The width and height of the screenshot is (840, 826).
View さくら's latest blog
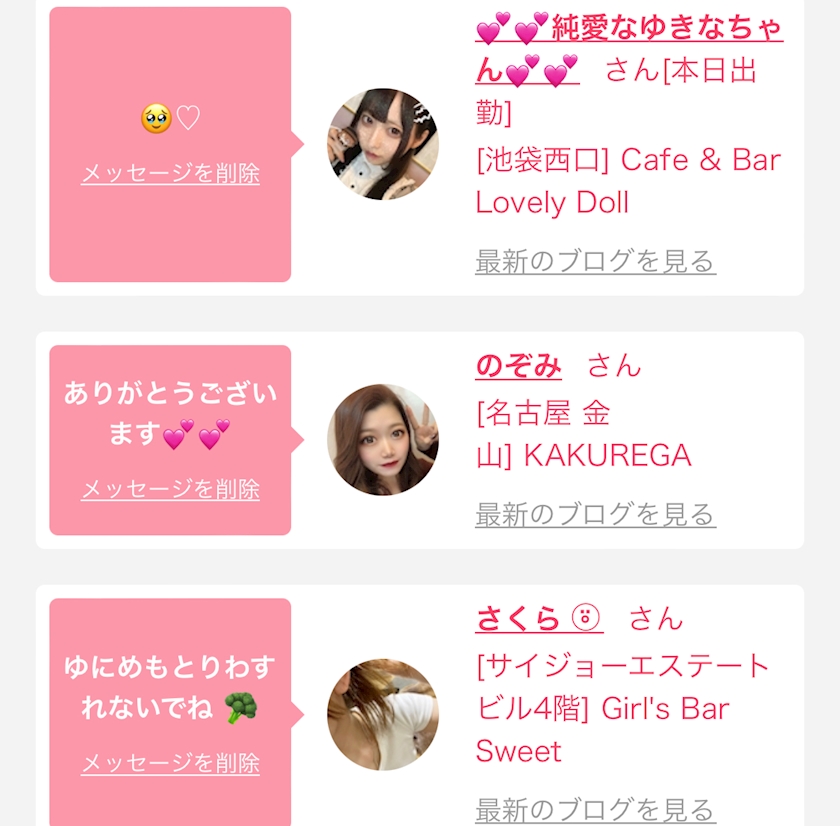pyautogui.click(x=595, y=808)
